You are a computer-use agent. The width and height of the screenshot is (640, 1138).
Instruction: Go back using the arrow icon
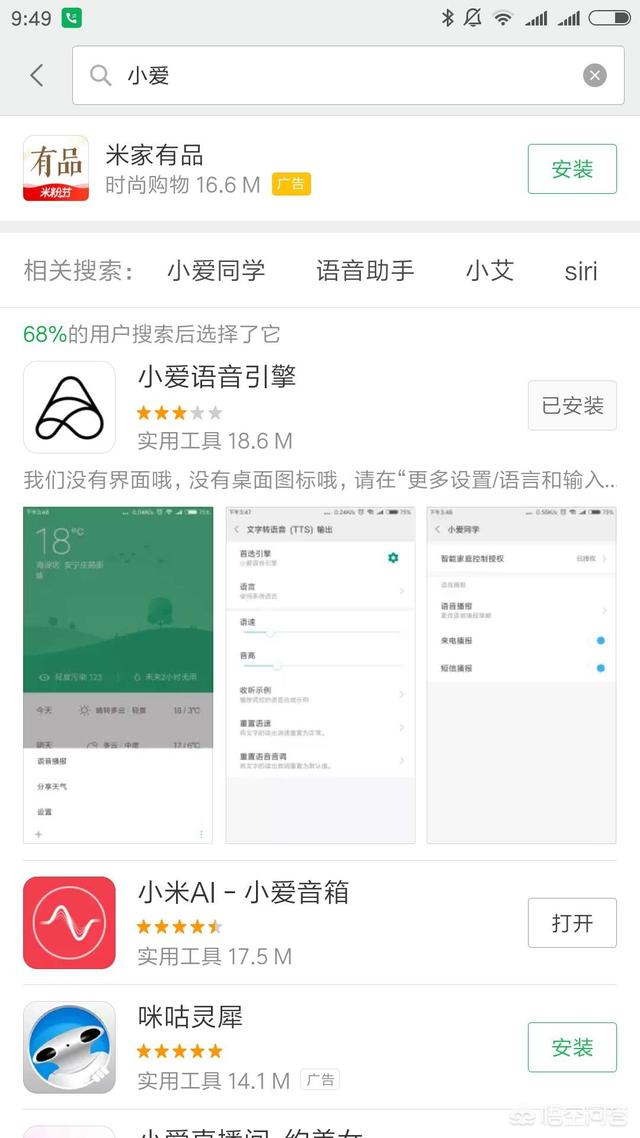[x=37, y=75]
